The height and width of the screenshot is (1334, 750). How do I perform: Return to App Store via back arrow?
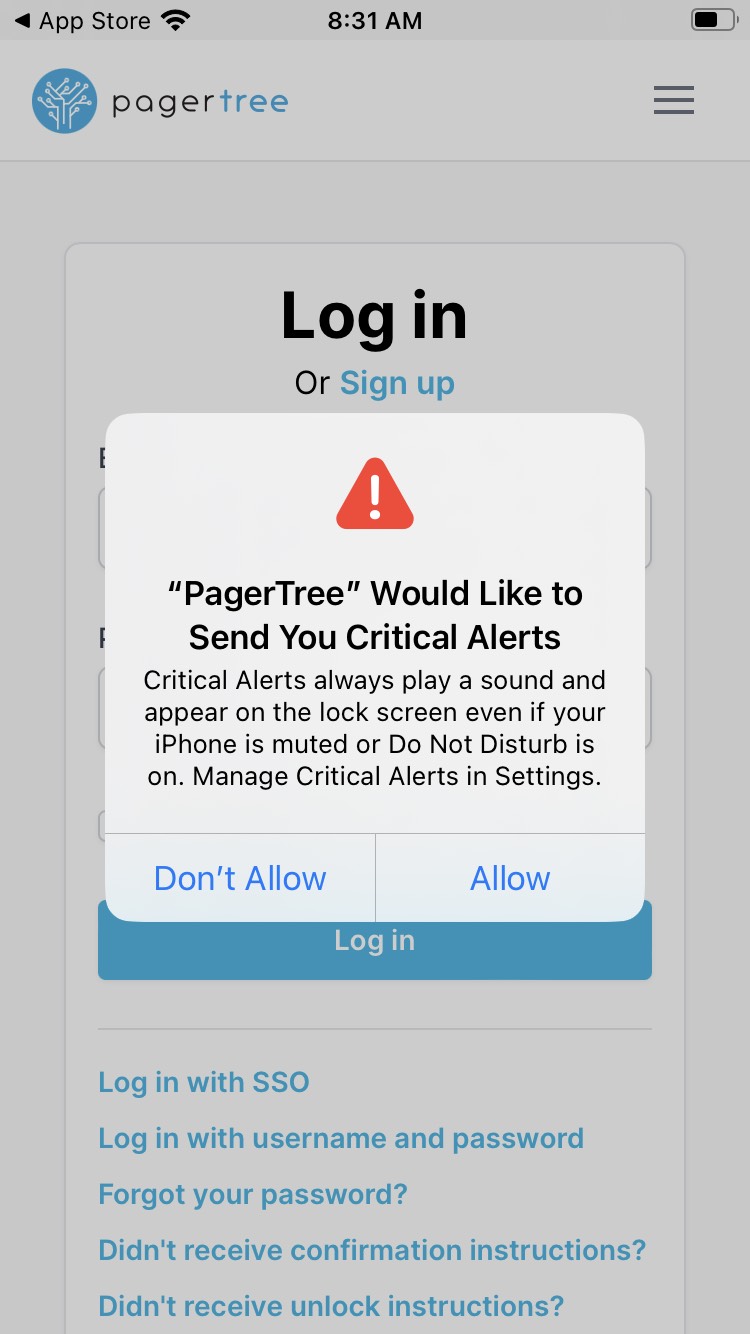[x=80, y=21]
